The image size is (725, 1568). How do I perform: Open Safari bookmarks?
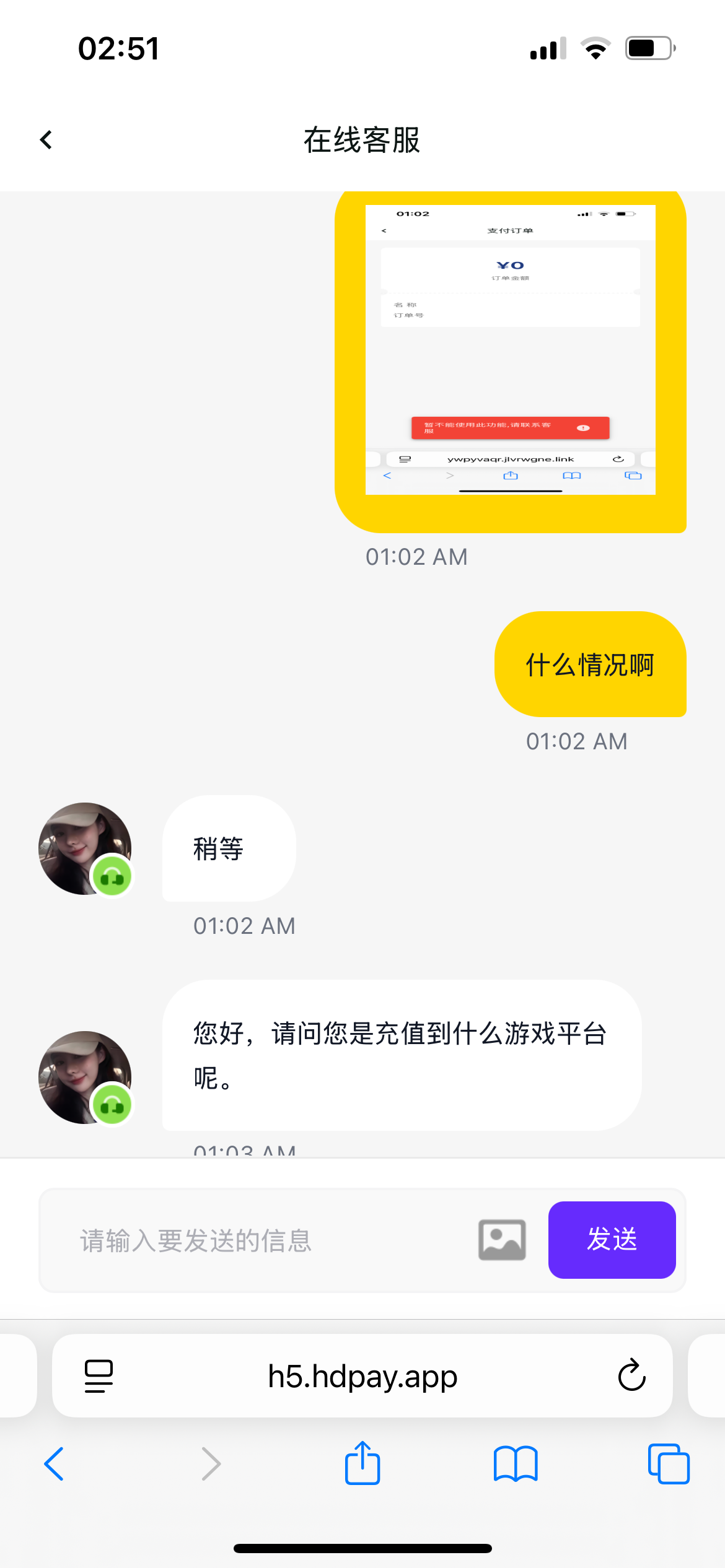click(x=516, y=1464)
